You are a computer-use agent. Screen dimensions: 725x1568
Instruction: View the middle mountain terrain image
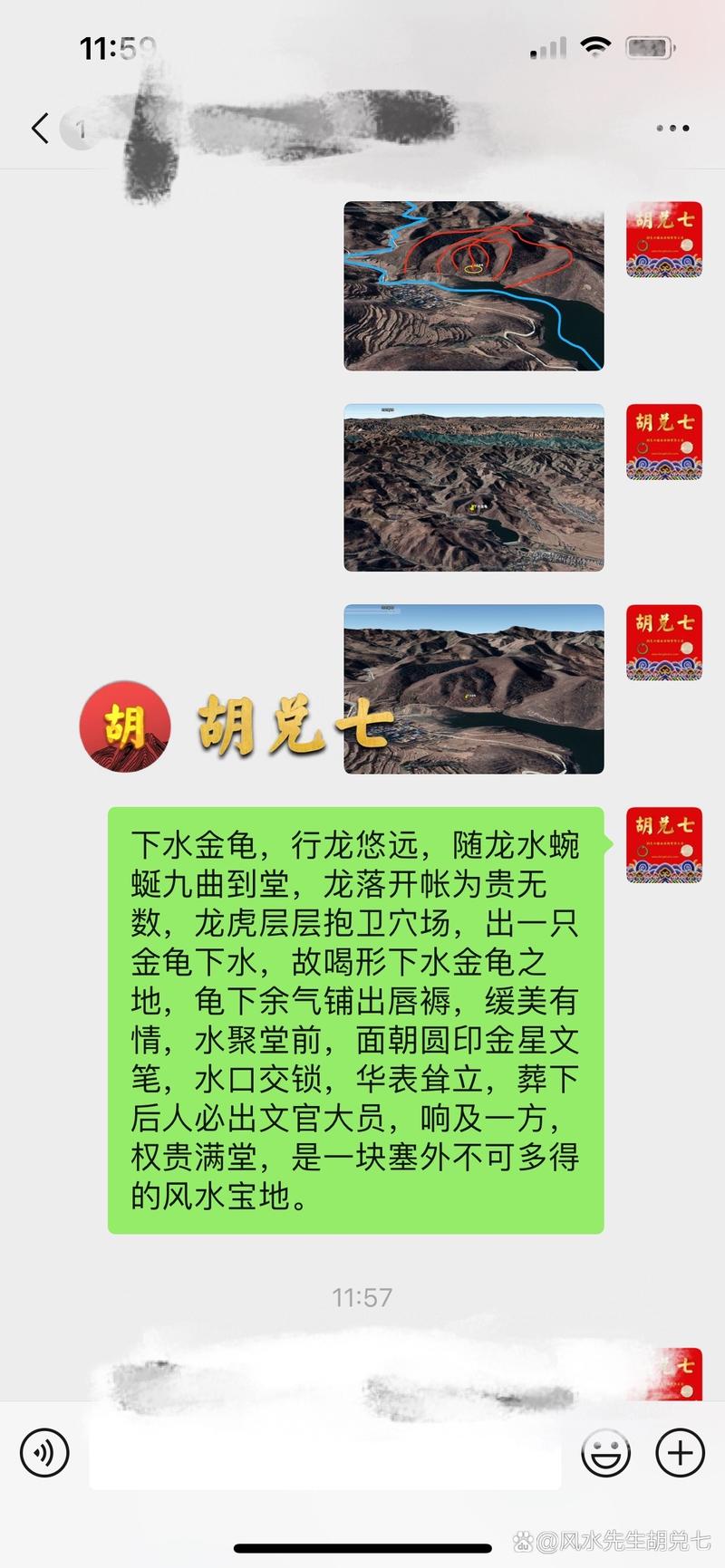click(473, 487)
